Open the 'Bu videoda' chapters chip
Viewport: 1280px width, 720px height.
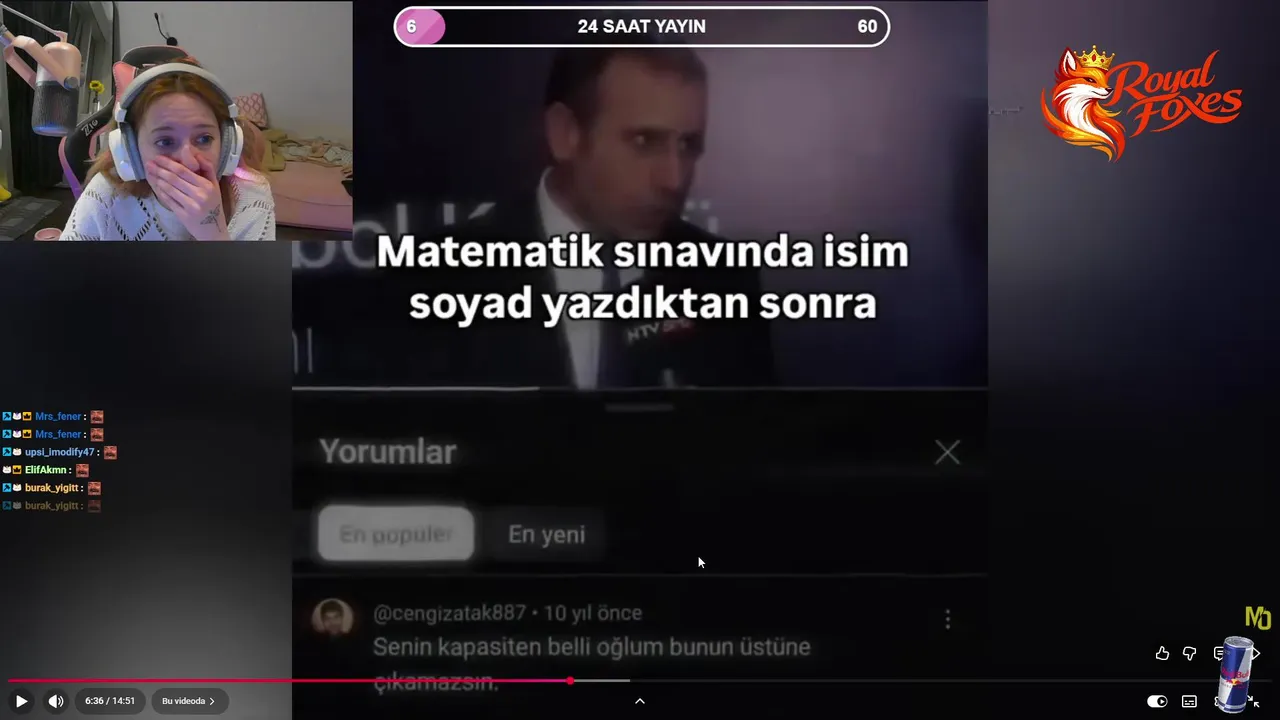pos(188,701)
